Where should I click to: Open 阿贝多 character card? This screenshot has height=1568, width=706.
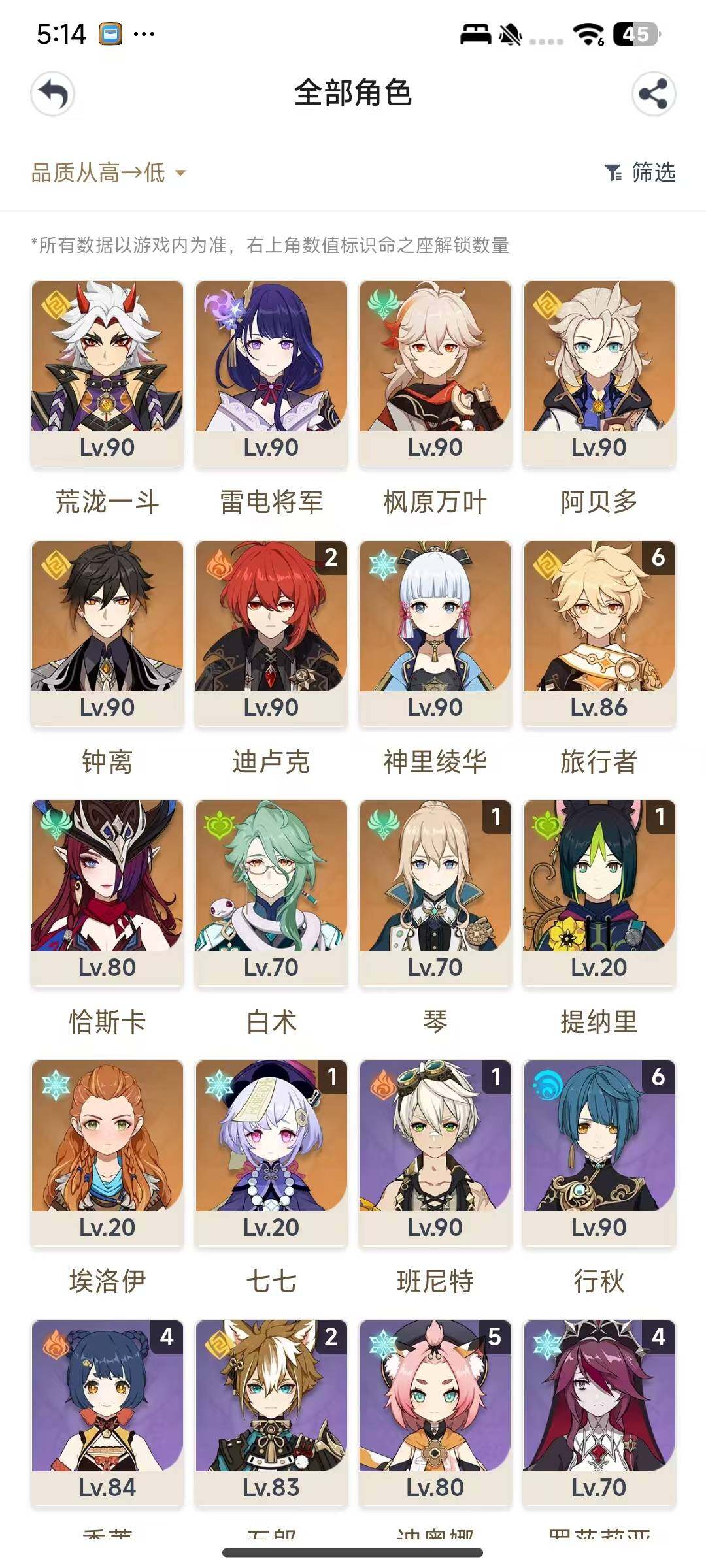[599, 372]
